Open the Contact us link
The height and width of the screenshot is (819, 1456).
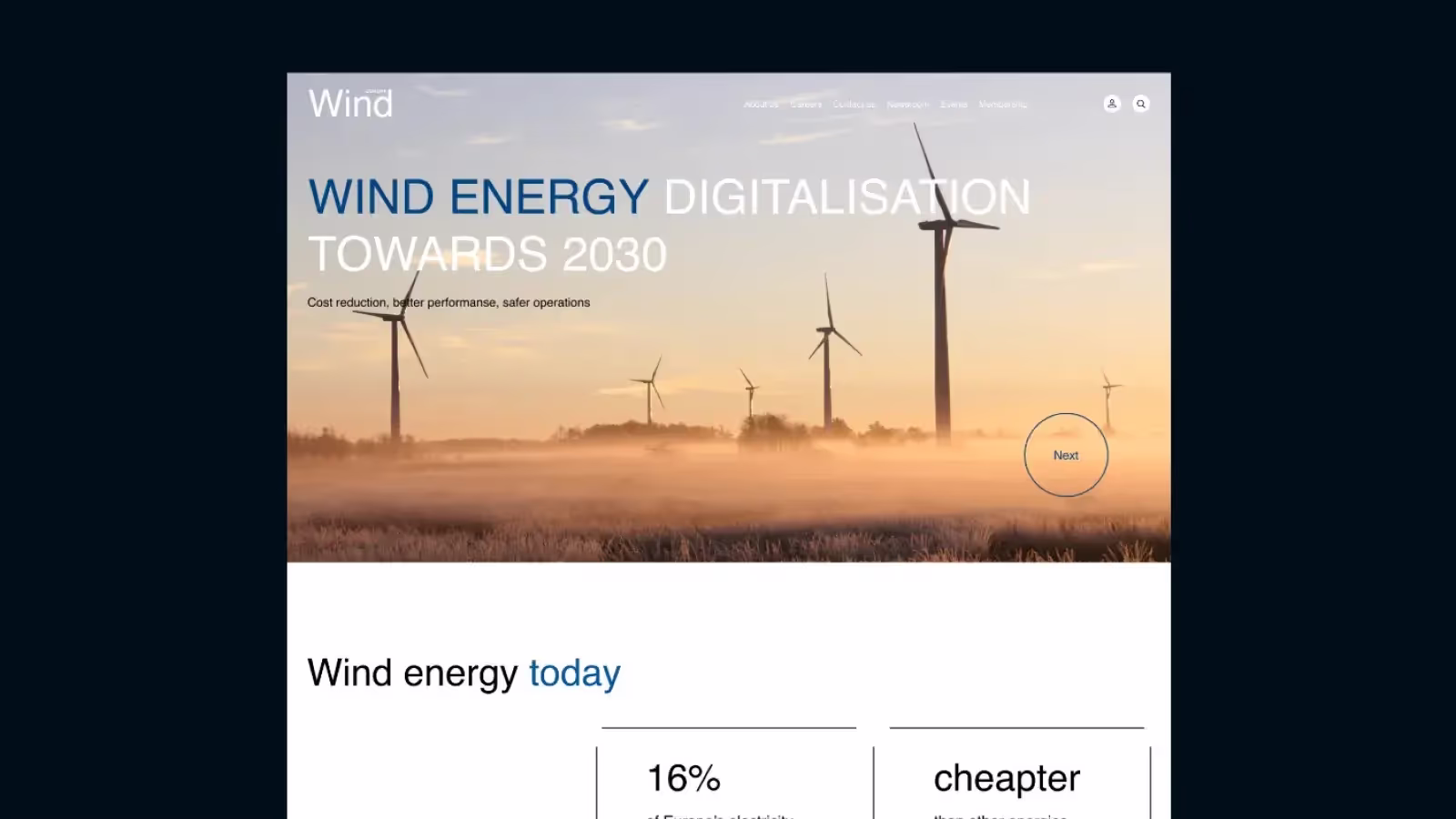tap(854, 105)
